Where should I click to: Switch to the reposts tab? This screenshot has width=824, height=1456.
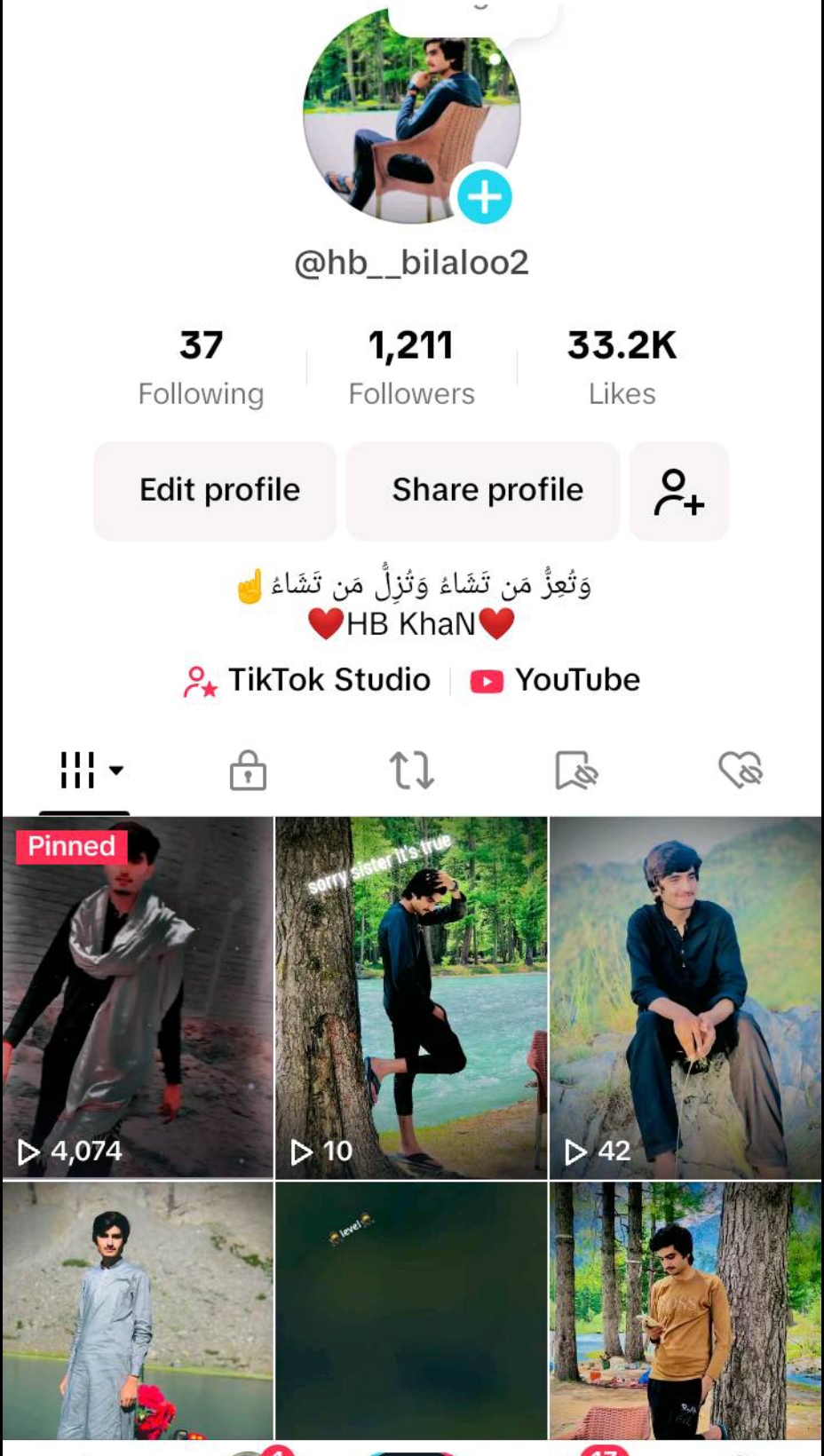412,770
